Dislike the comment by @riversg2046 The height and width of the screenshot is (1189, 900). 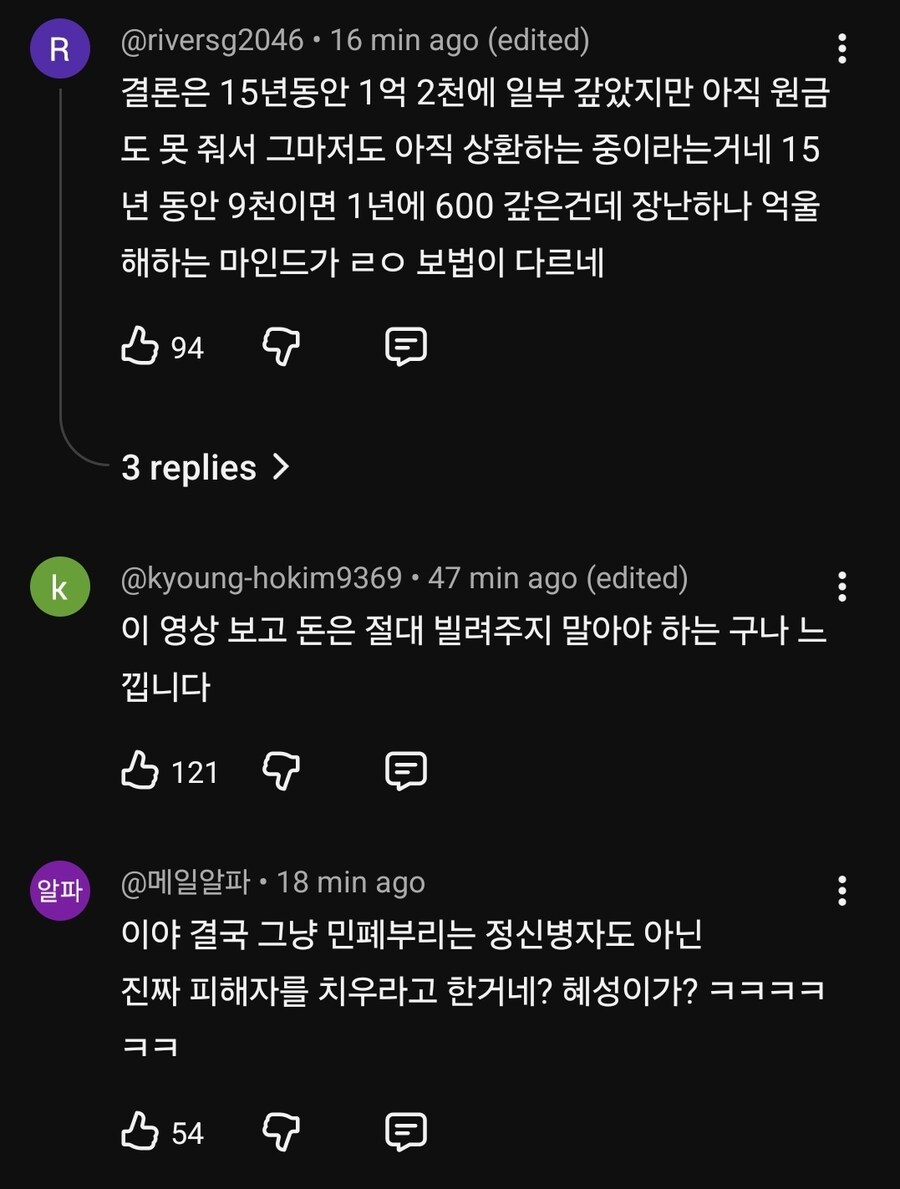tap(281, 347)
